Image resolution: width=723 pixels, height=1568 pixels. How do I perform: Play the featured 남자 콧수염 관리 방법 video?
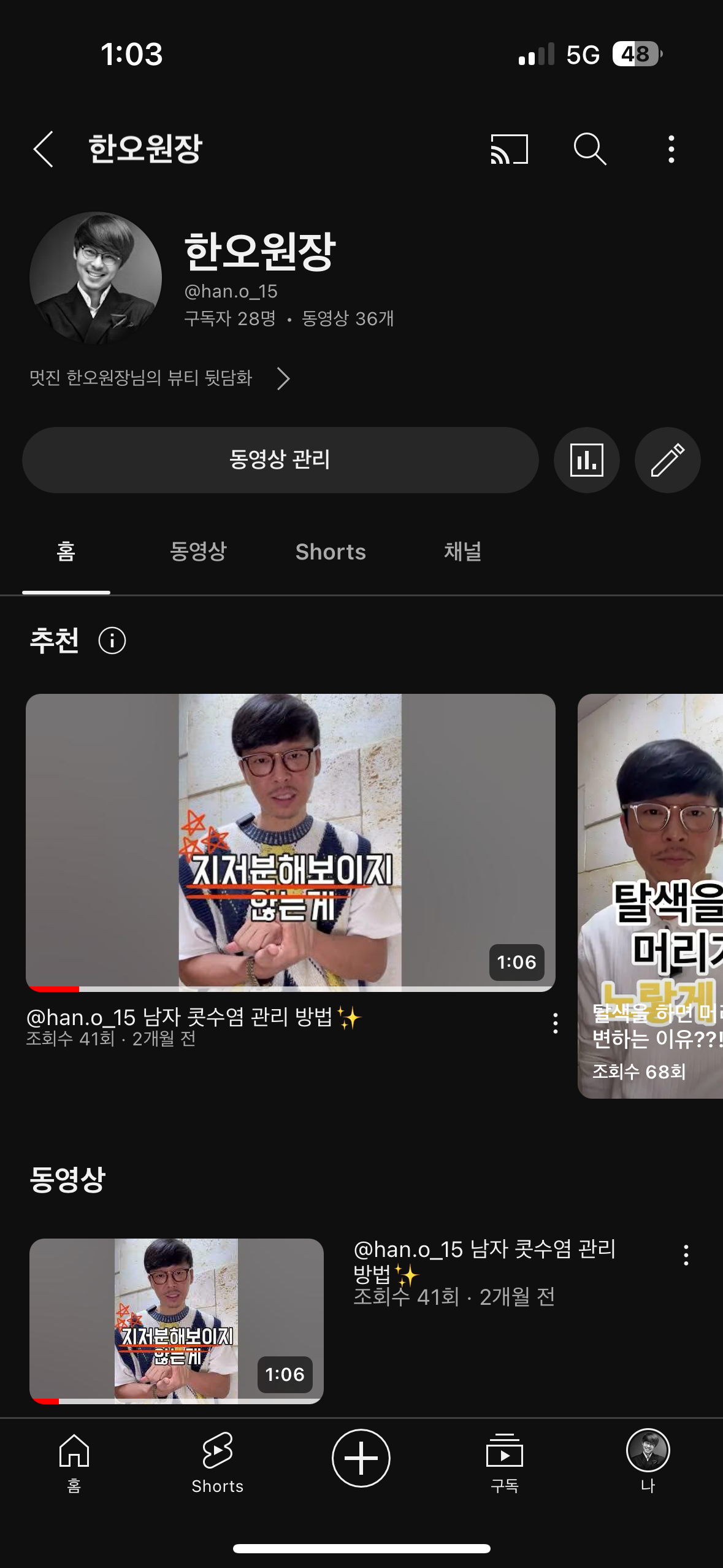tap(290, 842)
